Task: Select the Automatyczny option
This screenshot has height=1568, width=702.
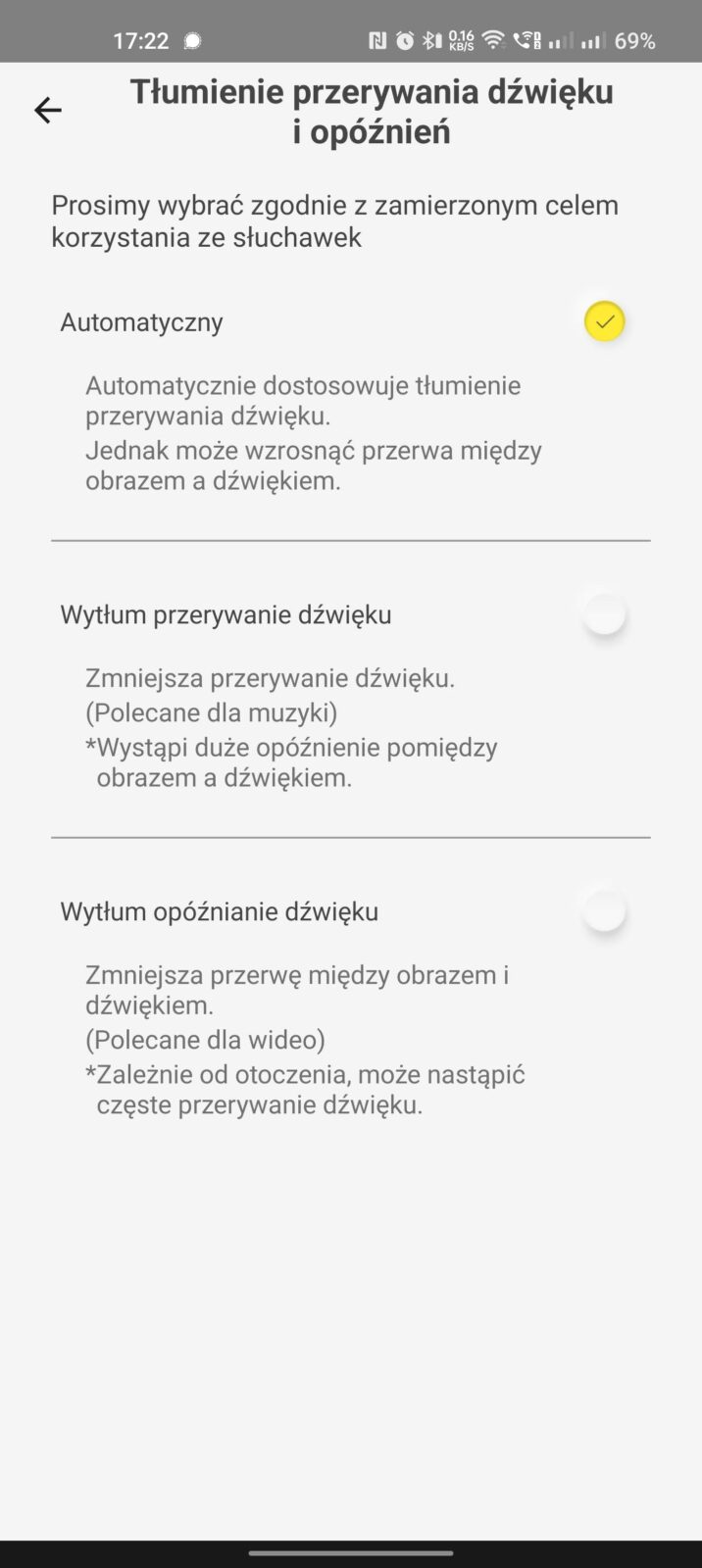Action: click(x=604, y=321)
